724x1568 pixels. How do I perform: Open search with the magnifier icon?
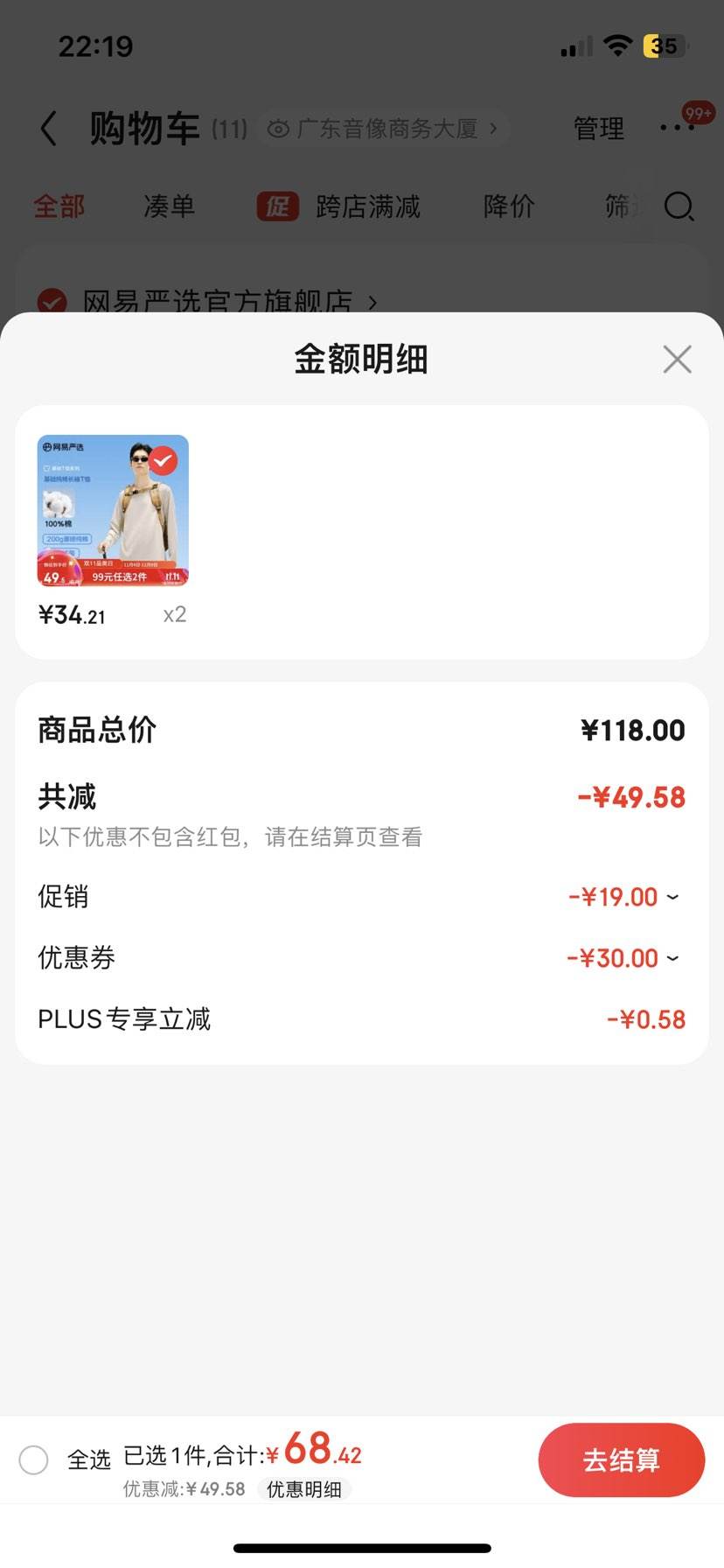tap(679, 206)
